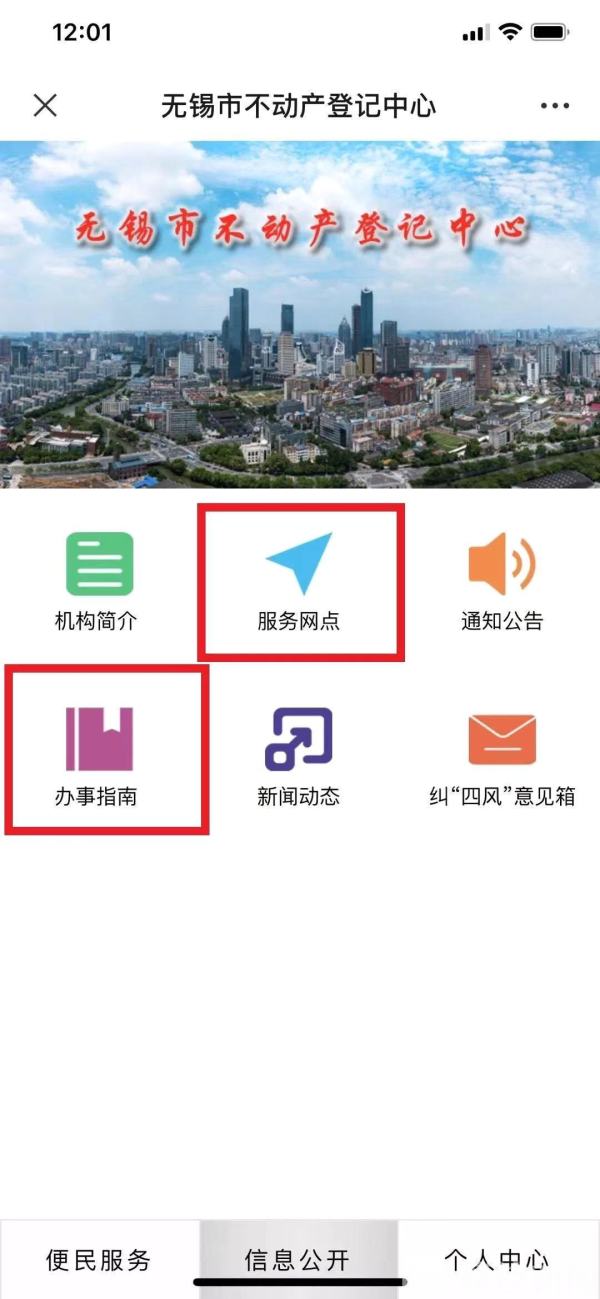Go to 新闻动态 news
This screenshot has width=600, height=1299.
[299, 756]
